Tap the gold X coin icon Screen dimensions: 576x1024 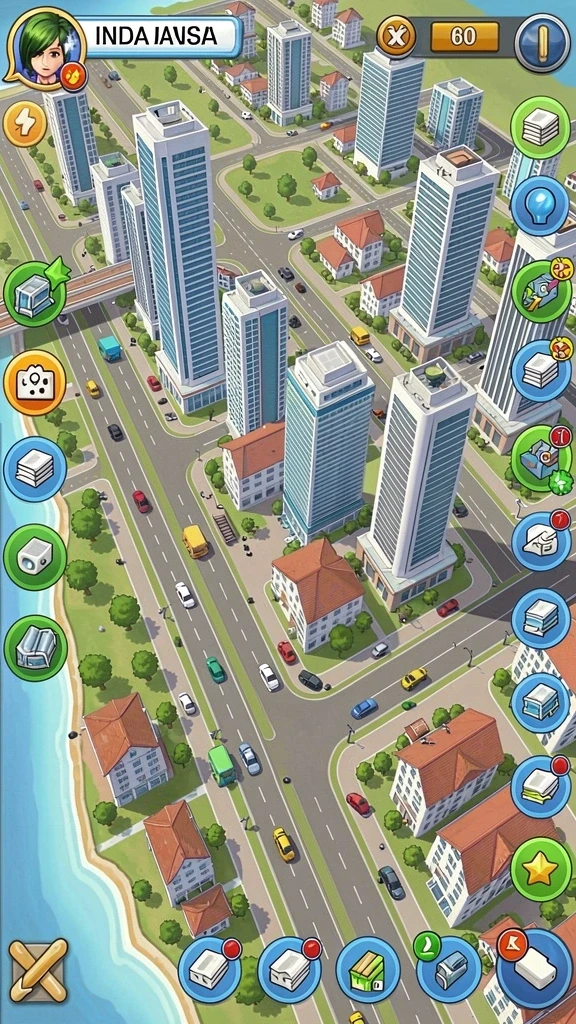click(396, 36)
